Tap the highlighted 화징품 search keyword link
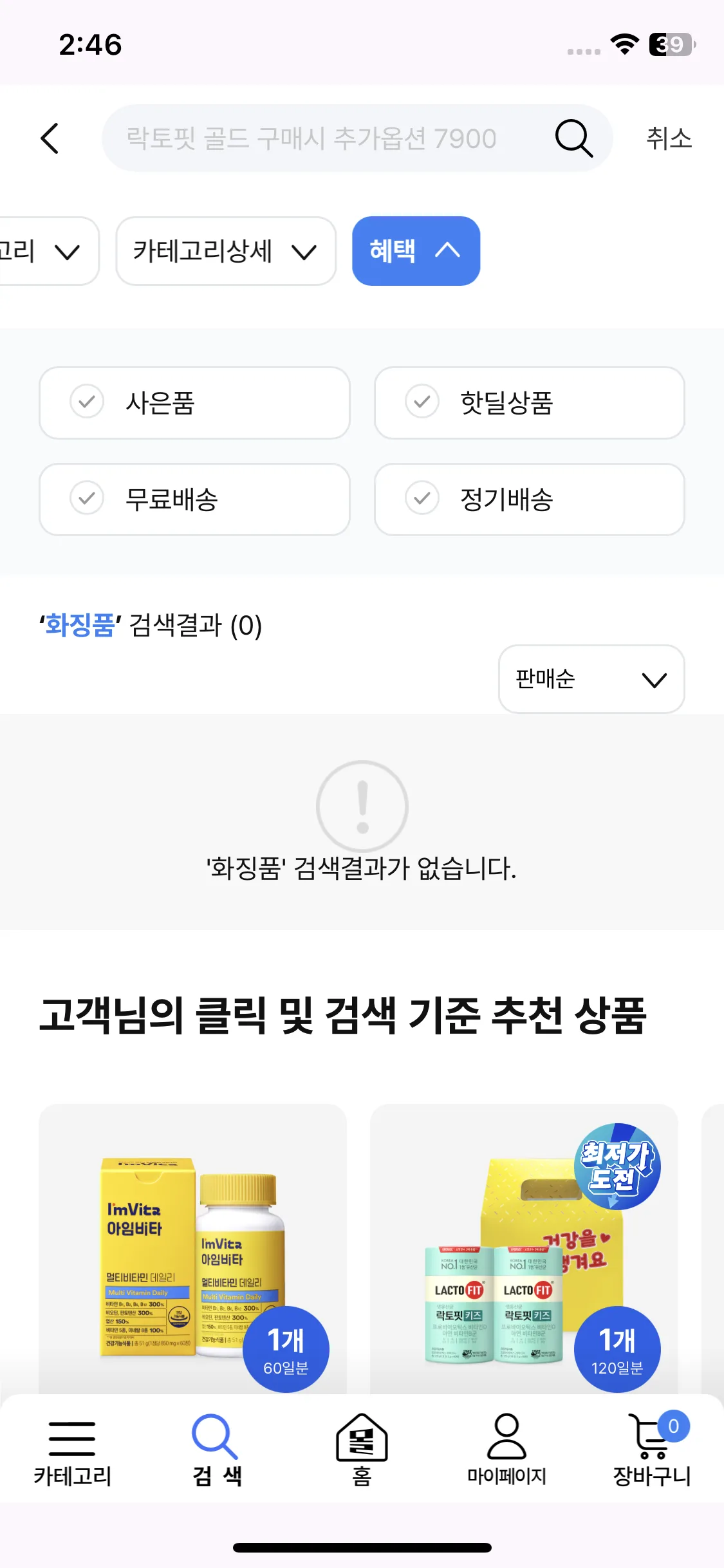 (79, 623)
